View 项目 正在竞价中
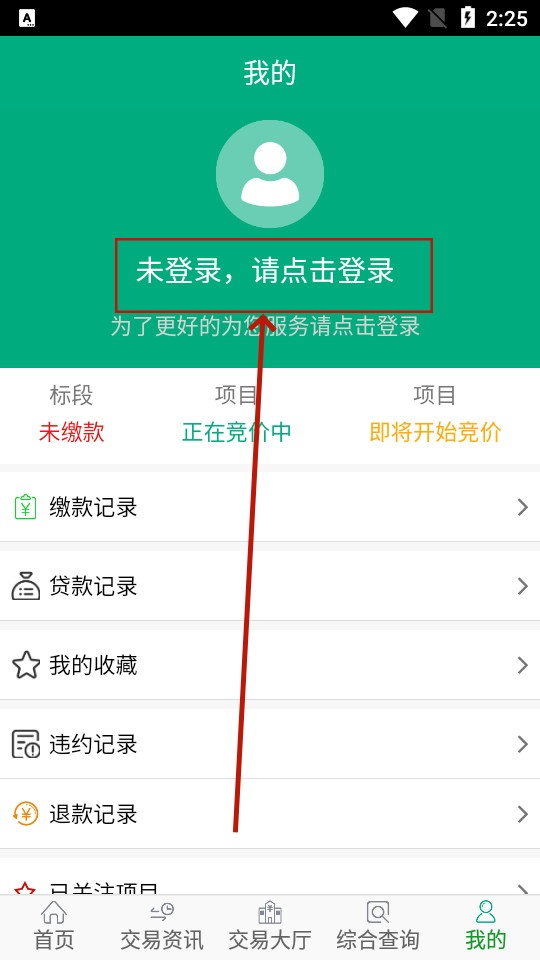Image resolution: width=540 pixels, height=960 pixels. 236,414
